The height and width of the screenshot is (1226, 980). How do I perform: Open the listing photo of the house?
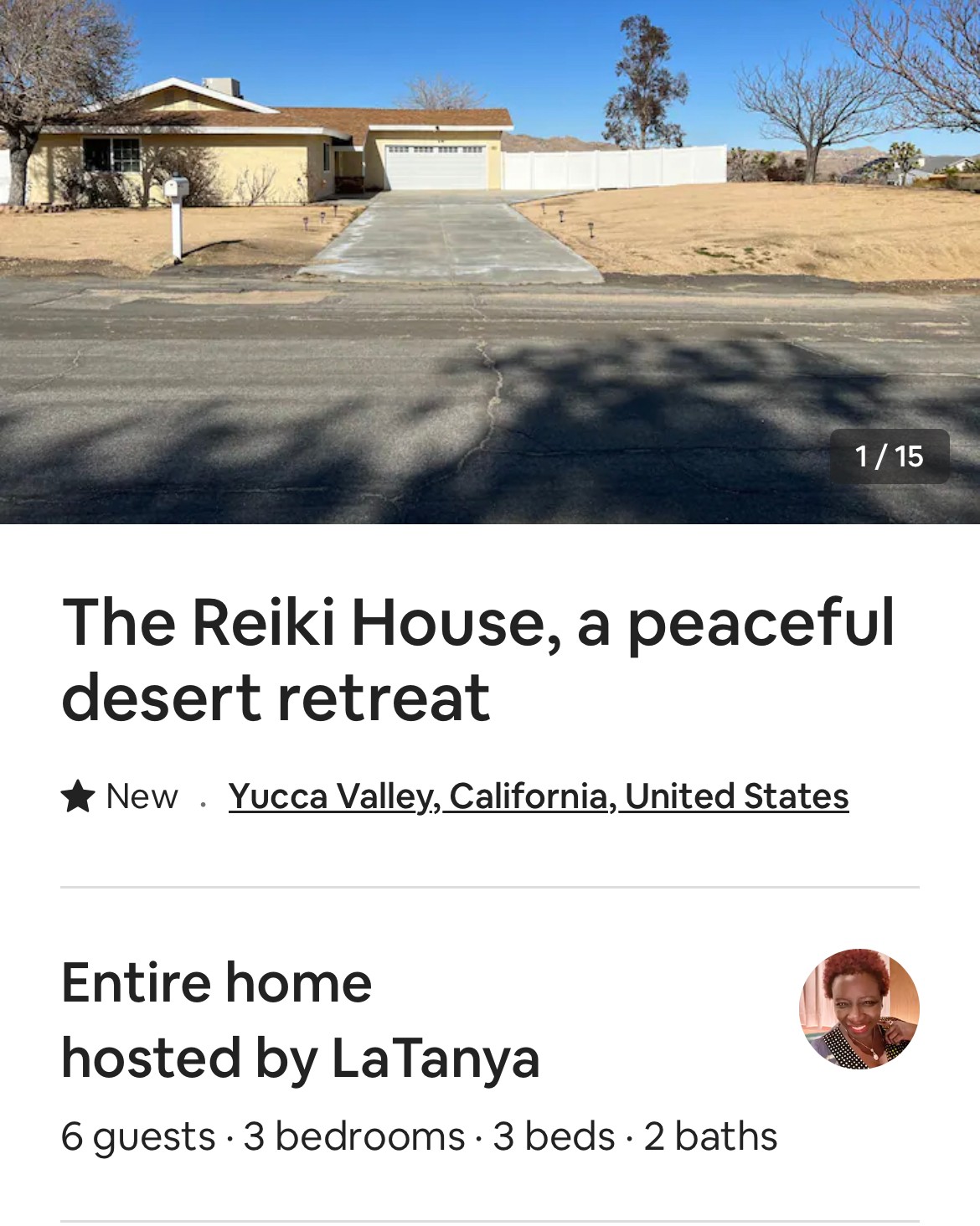coord(490,261)
